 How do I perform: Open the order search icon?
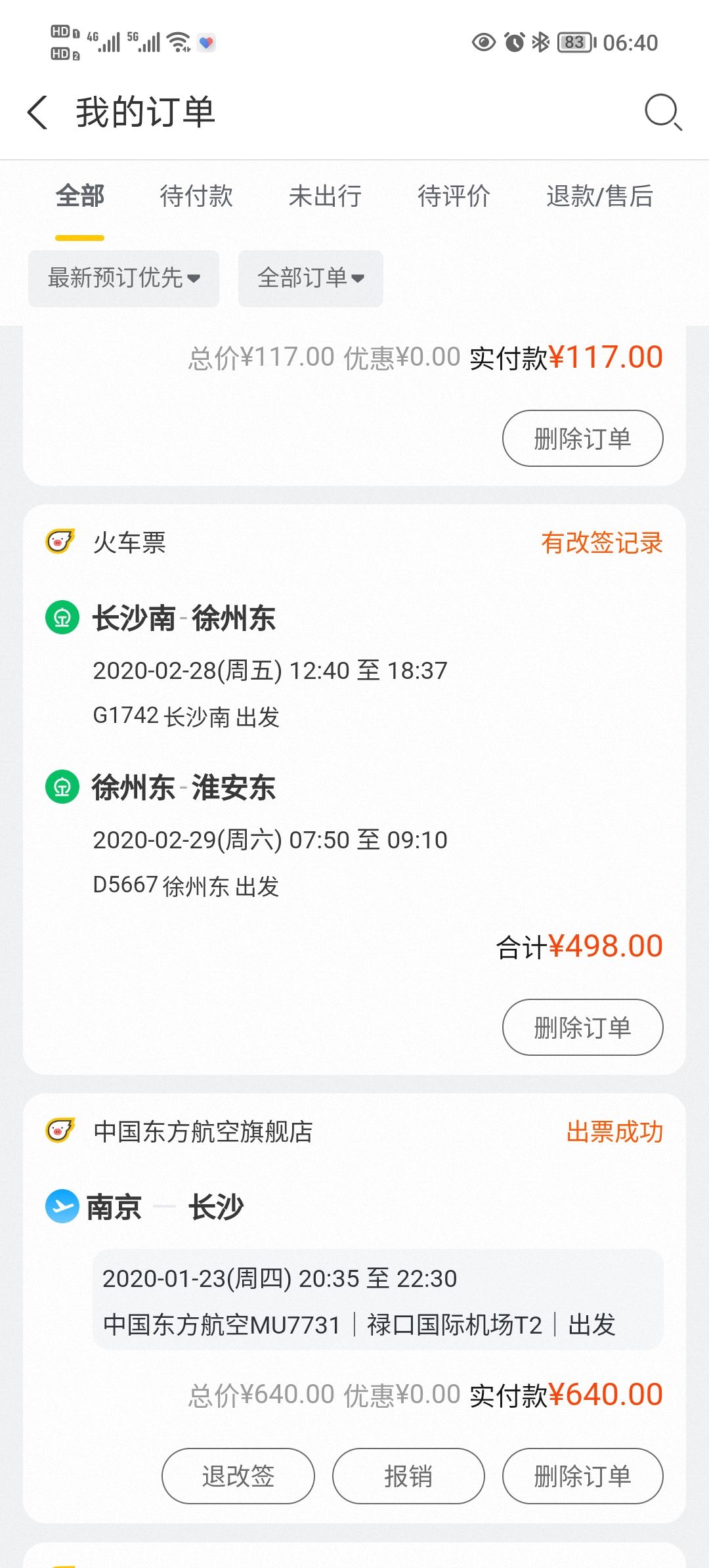(663, 112)
